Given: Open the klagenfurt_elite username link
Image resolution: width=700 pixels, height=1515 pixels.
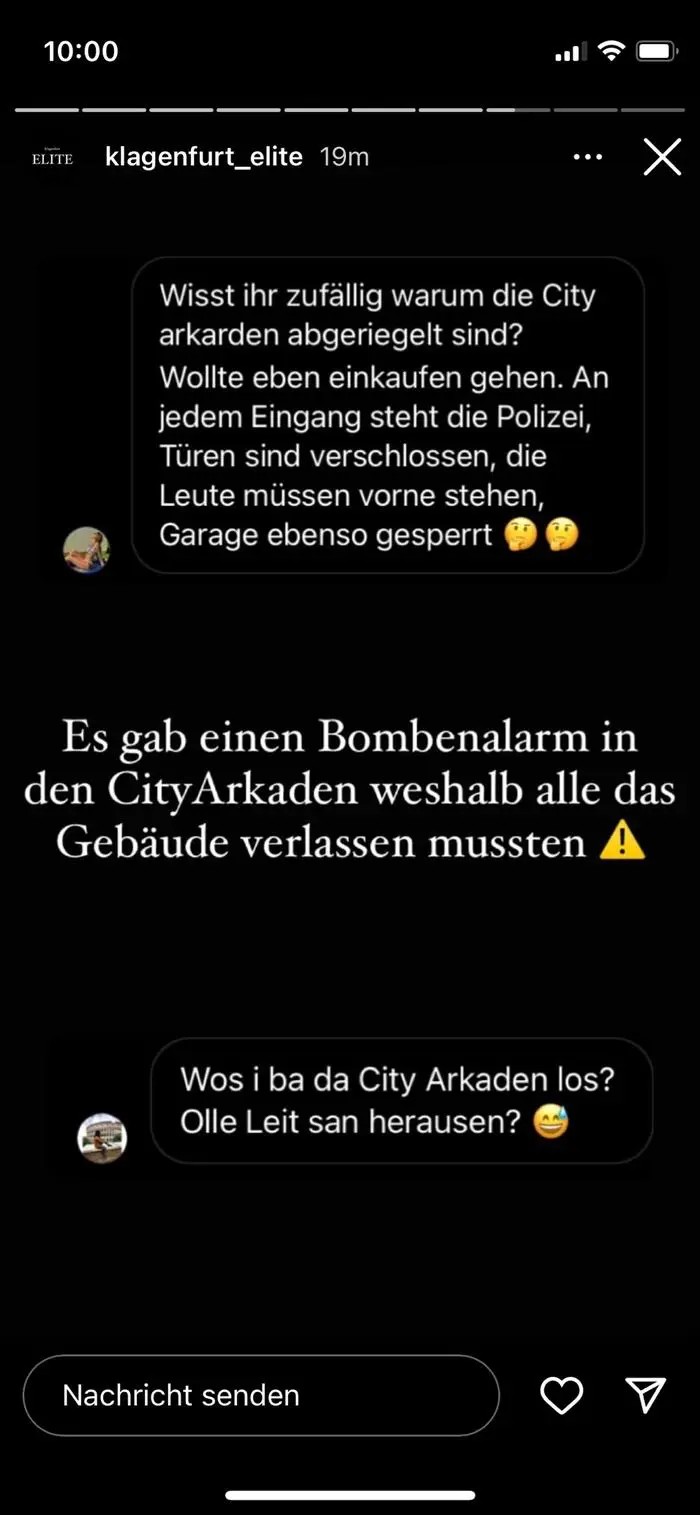Looking at the screenshot, I should [203, 157].
